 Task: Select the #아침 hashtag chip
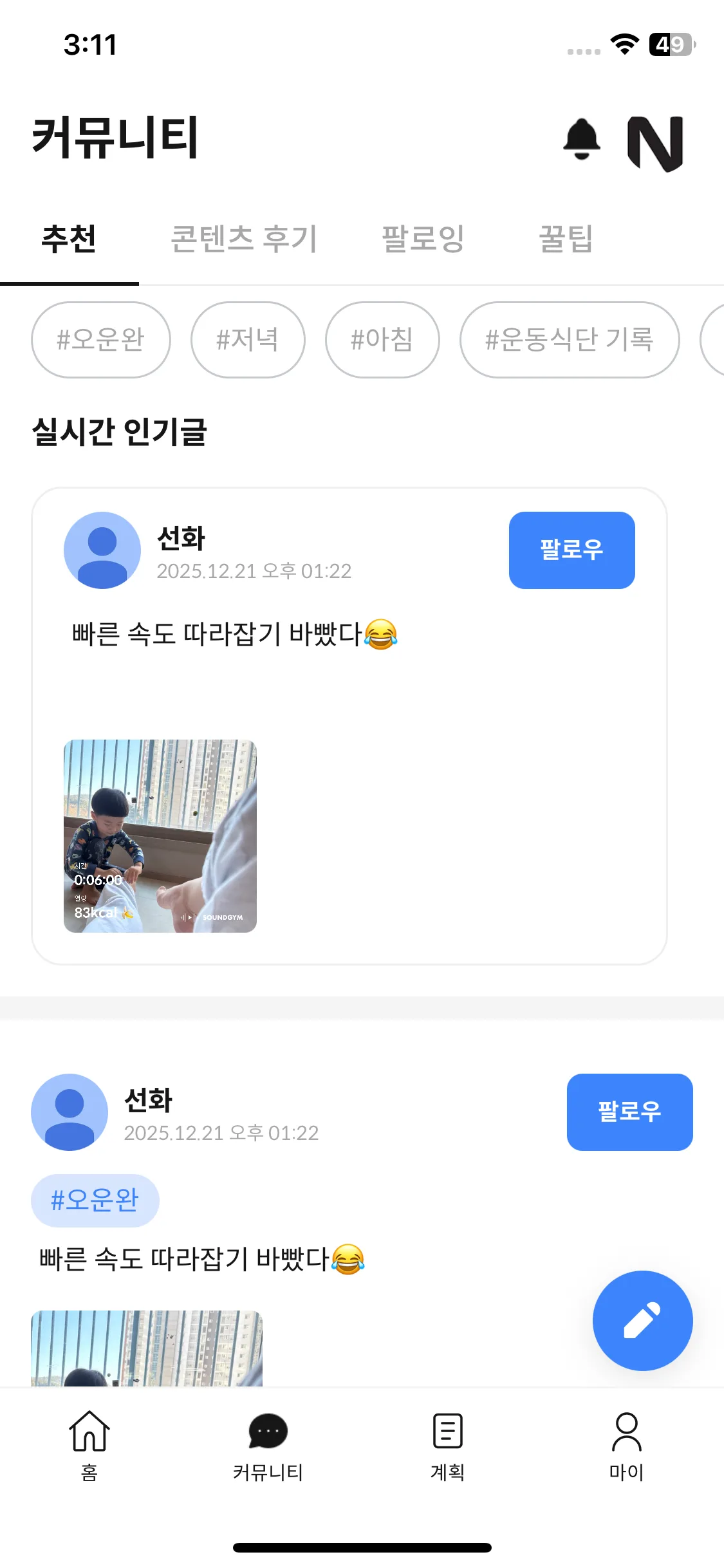(x=382, y=340)
